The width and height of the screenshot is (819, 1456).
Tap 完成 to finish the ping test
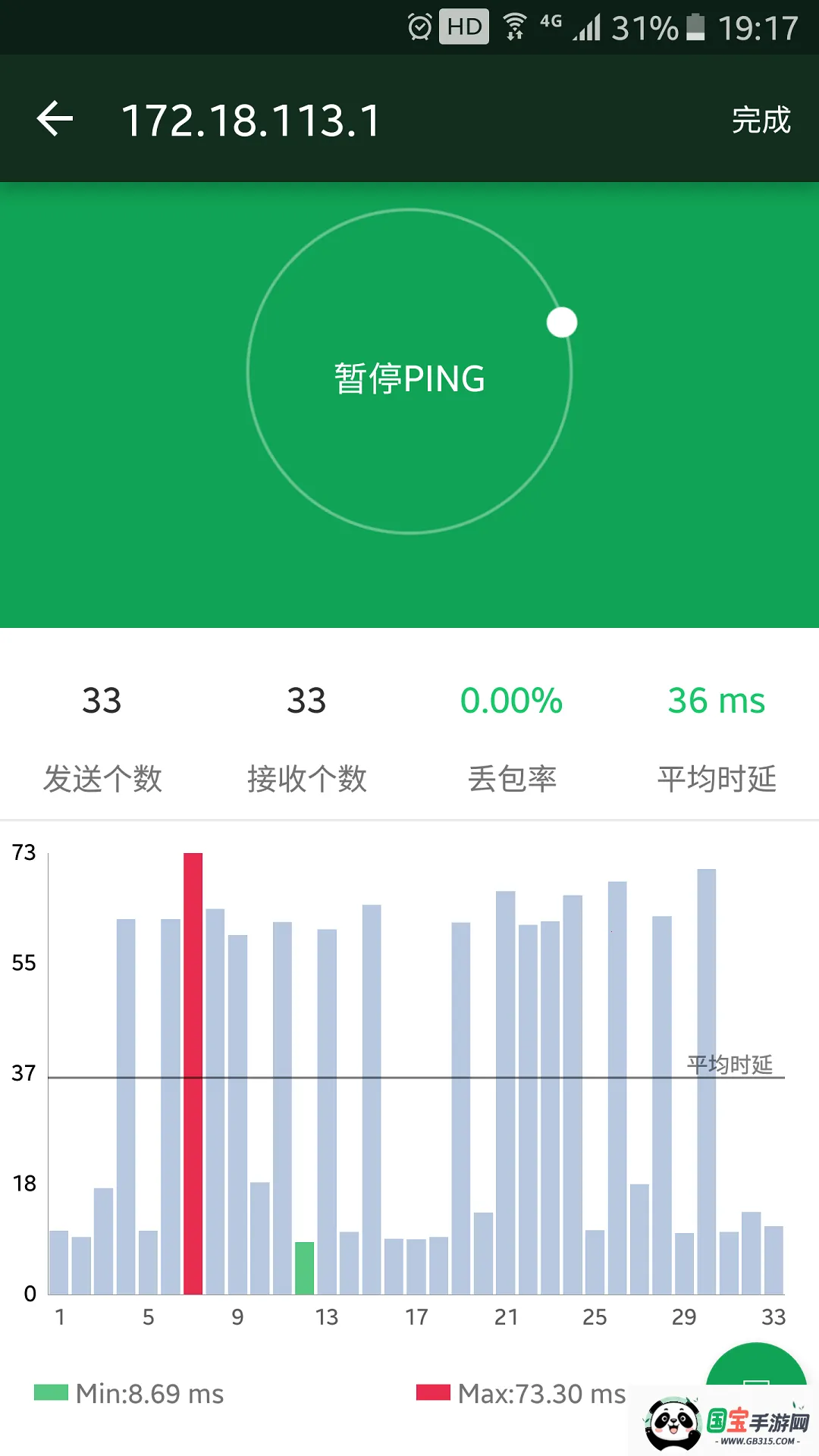[x=761, y=120]
